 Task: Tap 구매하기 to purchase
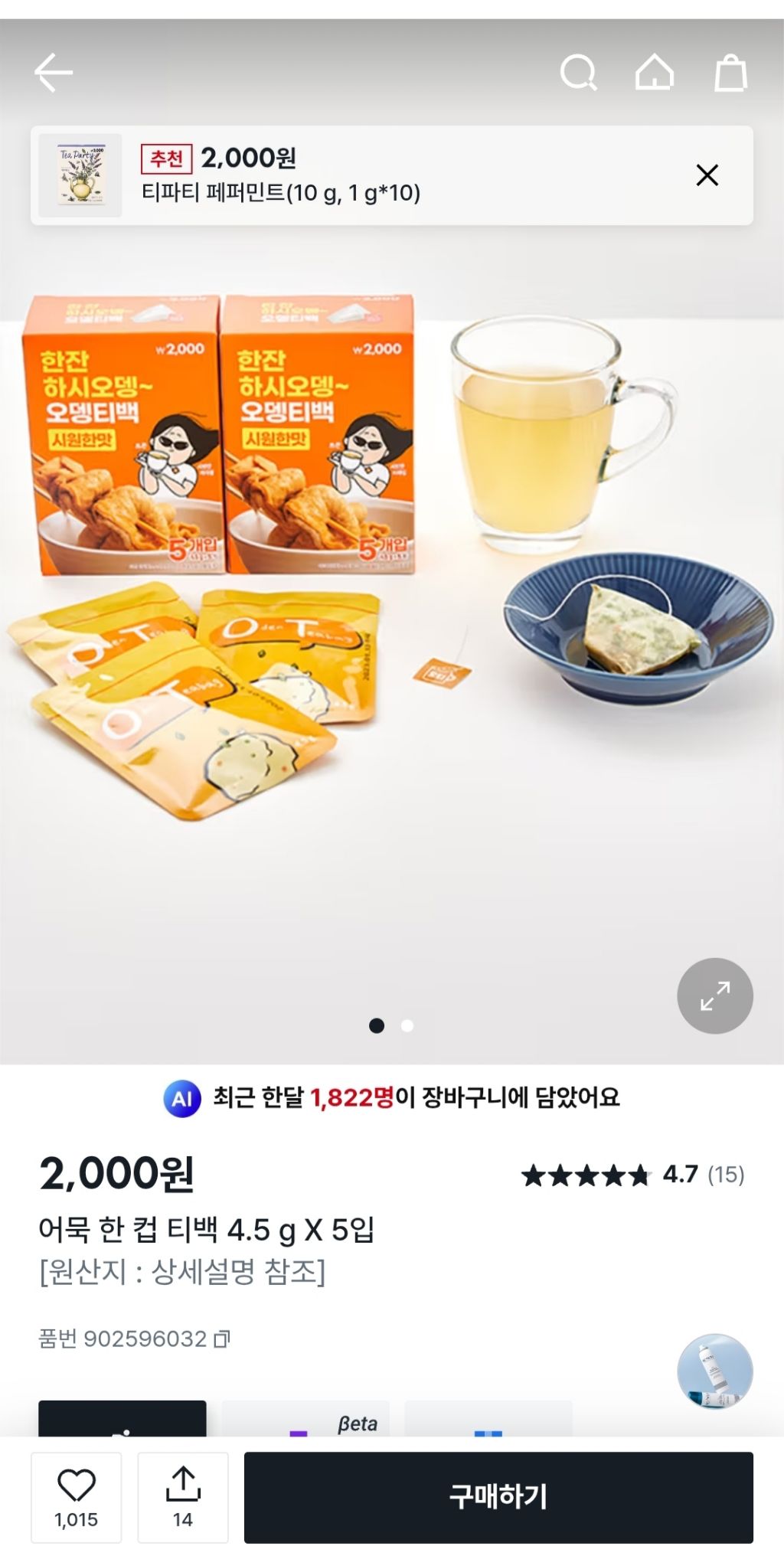click(x=498, y=1496)
